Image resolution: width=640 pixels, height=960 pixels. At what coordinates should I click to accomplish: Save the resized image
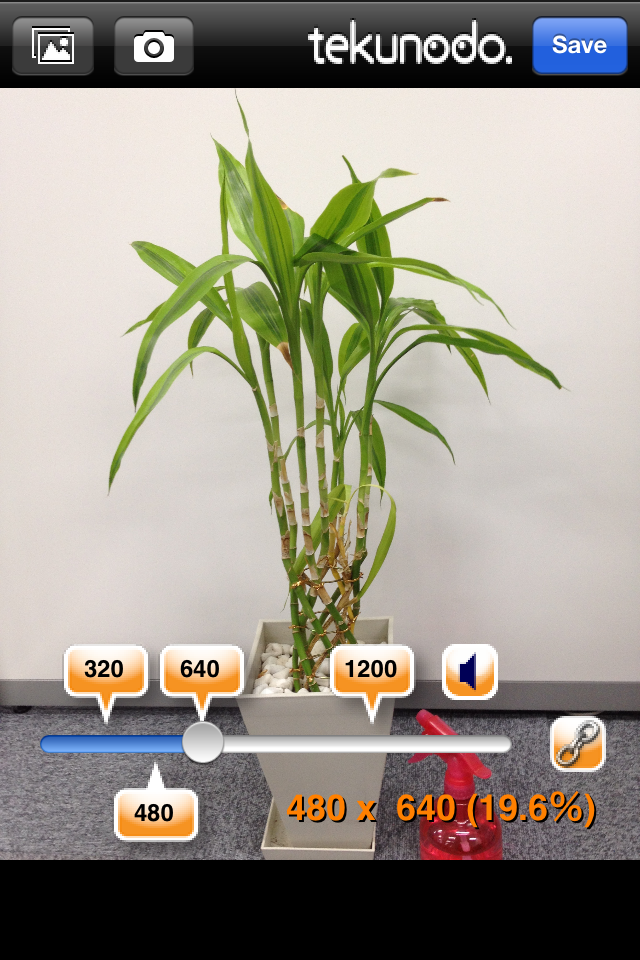[579, 46]
